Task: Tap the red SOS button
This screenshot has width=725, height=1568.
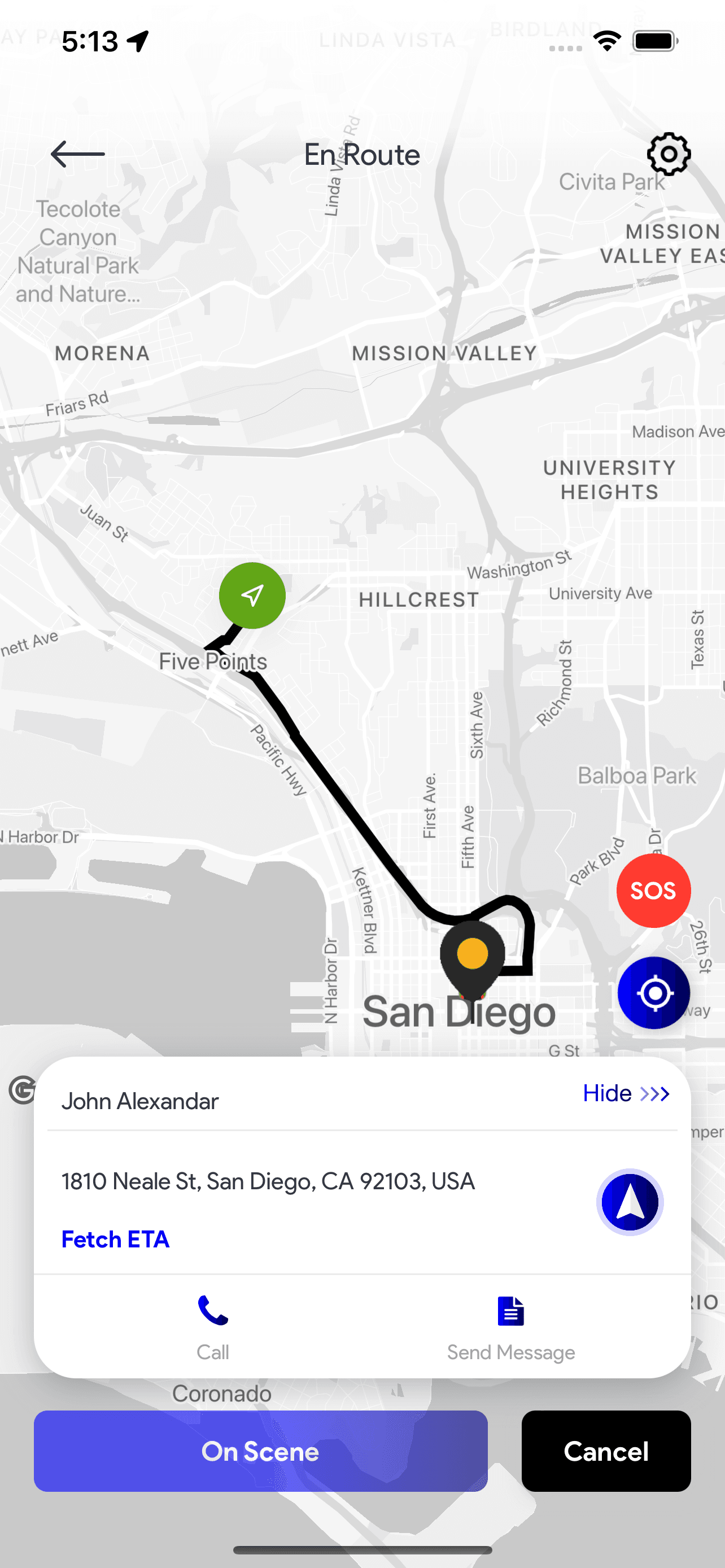Action: 653,891
